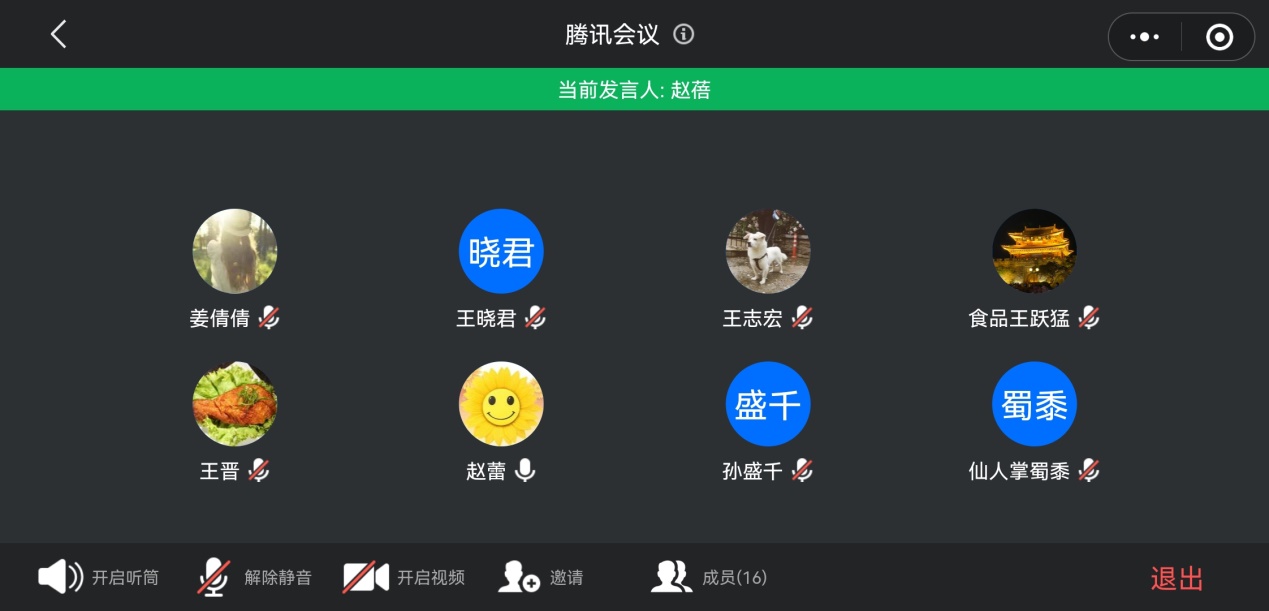Open the mini program three-dot menu
The width and height of the screenshot is (1269, 611).
pyautogui.click(x=1144, y=37)
